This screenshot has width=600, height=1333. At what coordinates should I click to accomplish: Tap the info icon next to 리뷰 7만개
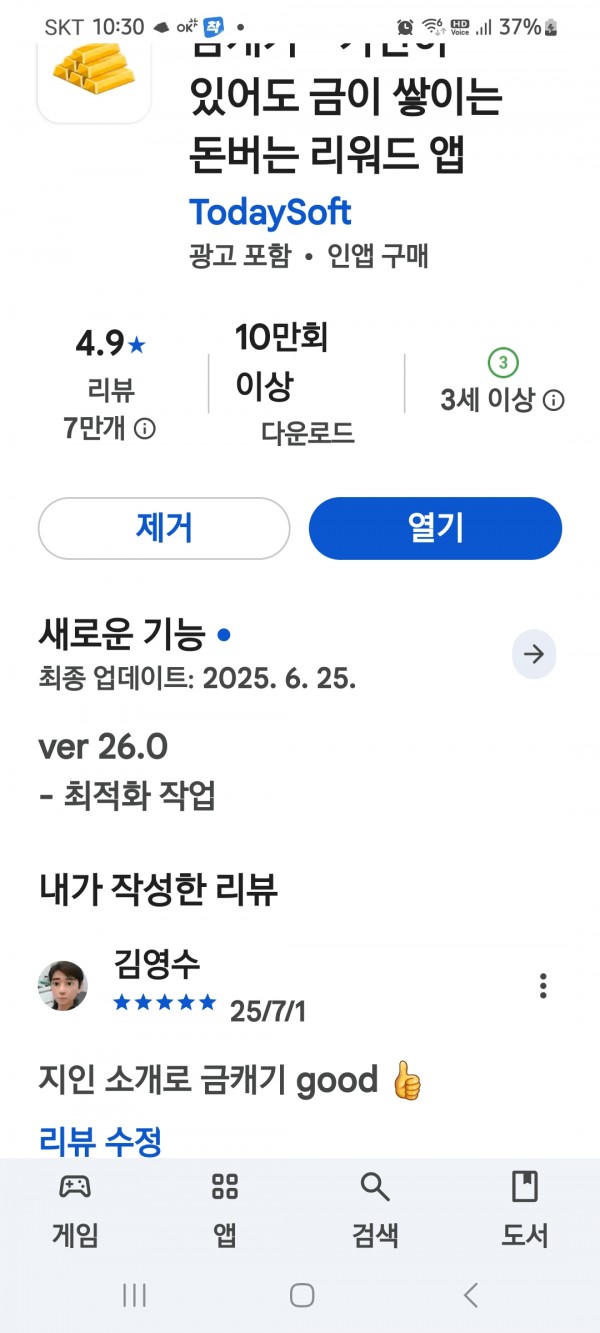145,429
